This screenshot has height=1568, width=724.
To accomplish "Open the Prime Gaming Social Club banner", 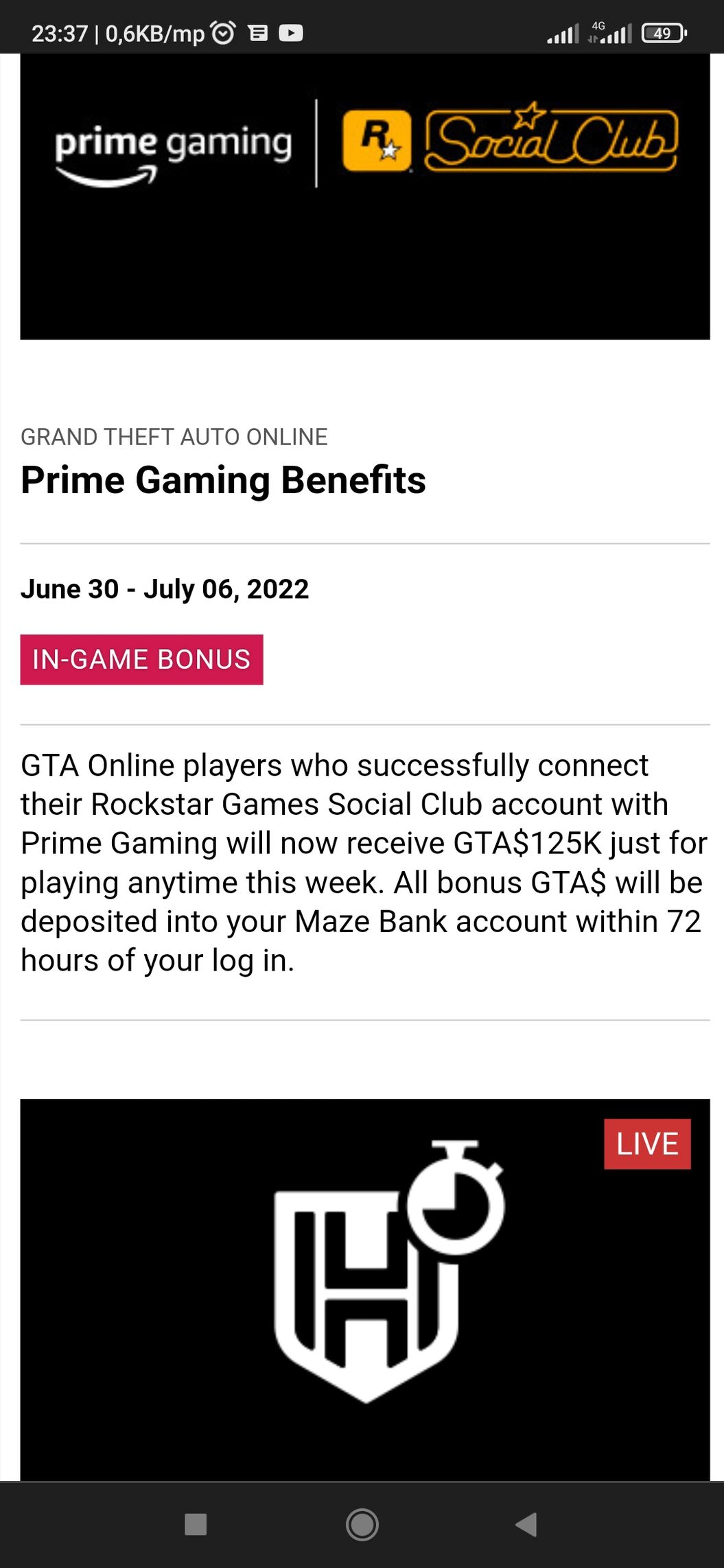I will pyautogui.click(x=364, y=196).
